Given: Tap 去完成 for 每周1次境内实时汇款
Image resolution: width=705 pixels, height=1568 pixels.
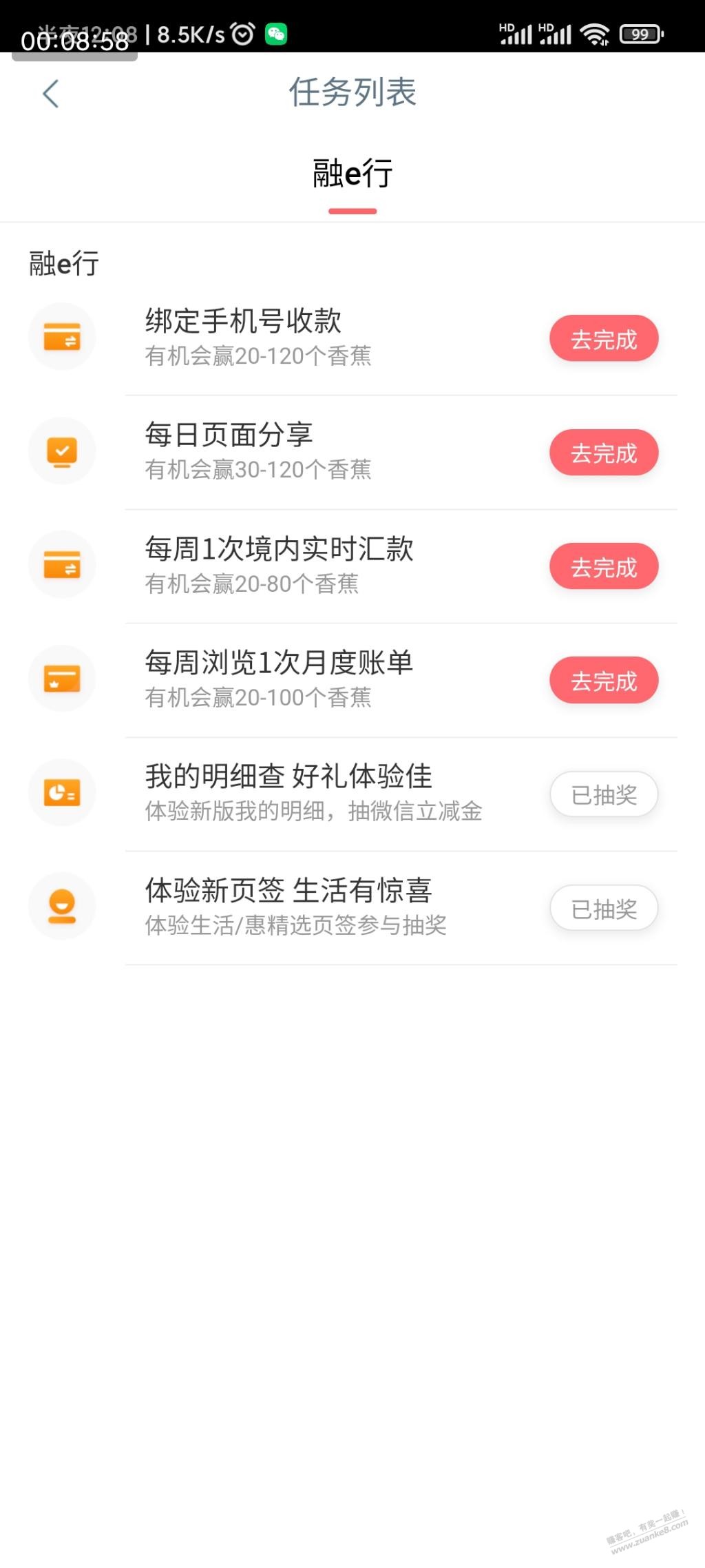Looking at the screenshot, I should click(604, 566).
